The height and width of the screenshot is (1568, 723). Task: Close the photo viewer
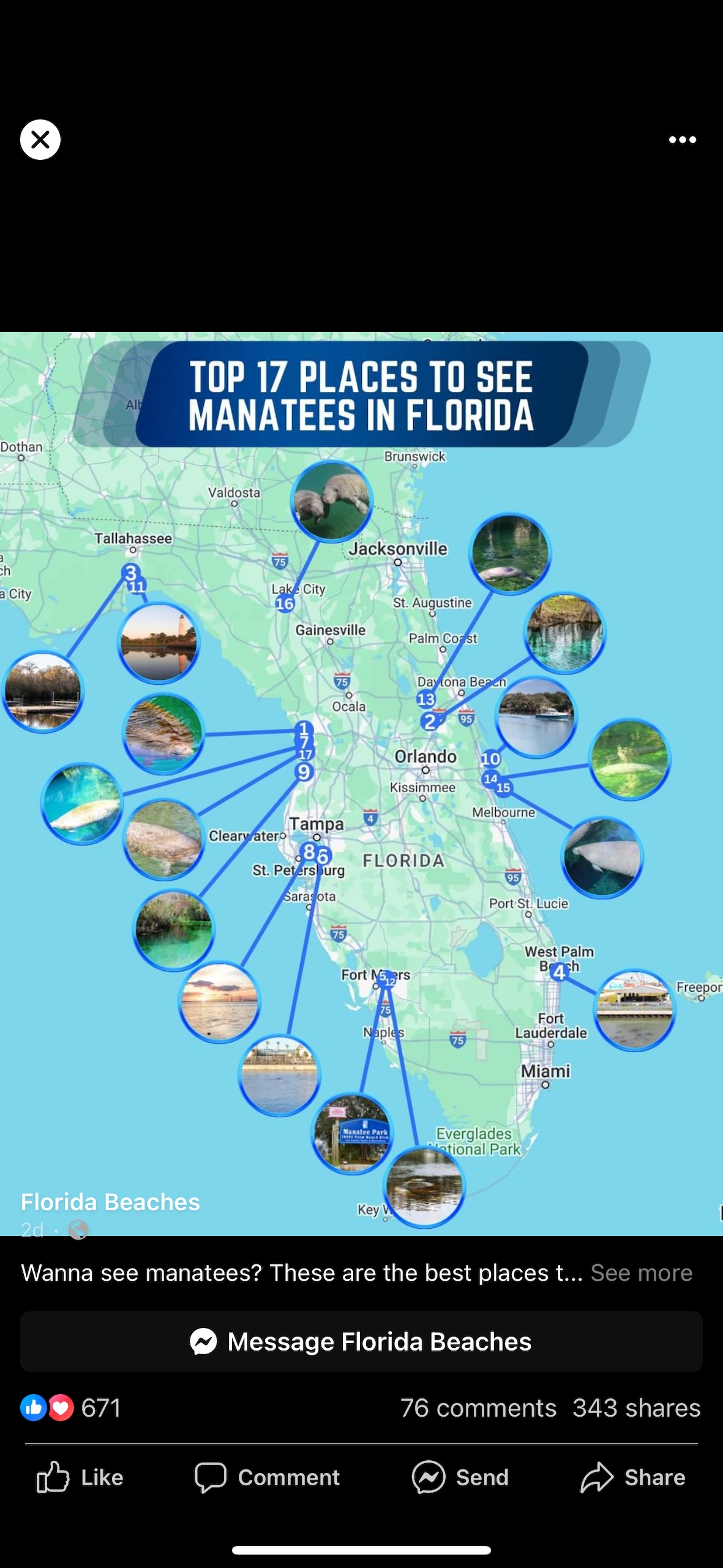click(x=40, y=140)
